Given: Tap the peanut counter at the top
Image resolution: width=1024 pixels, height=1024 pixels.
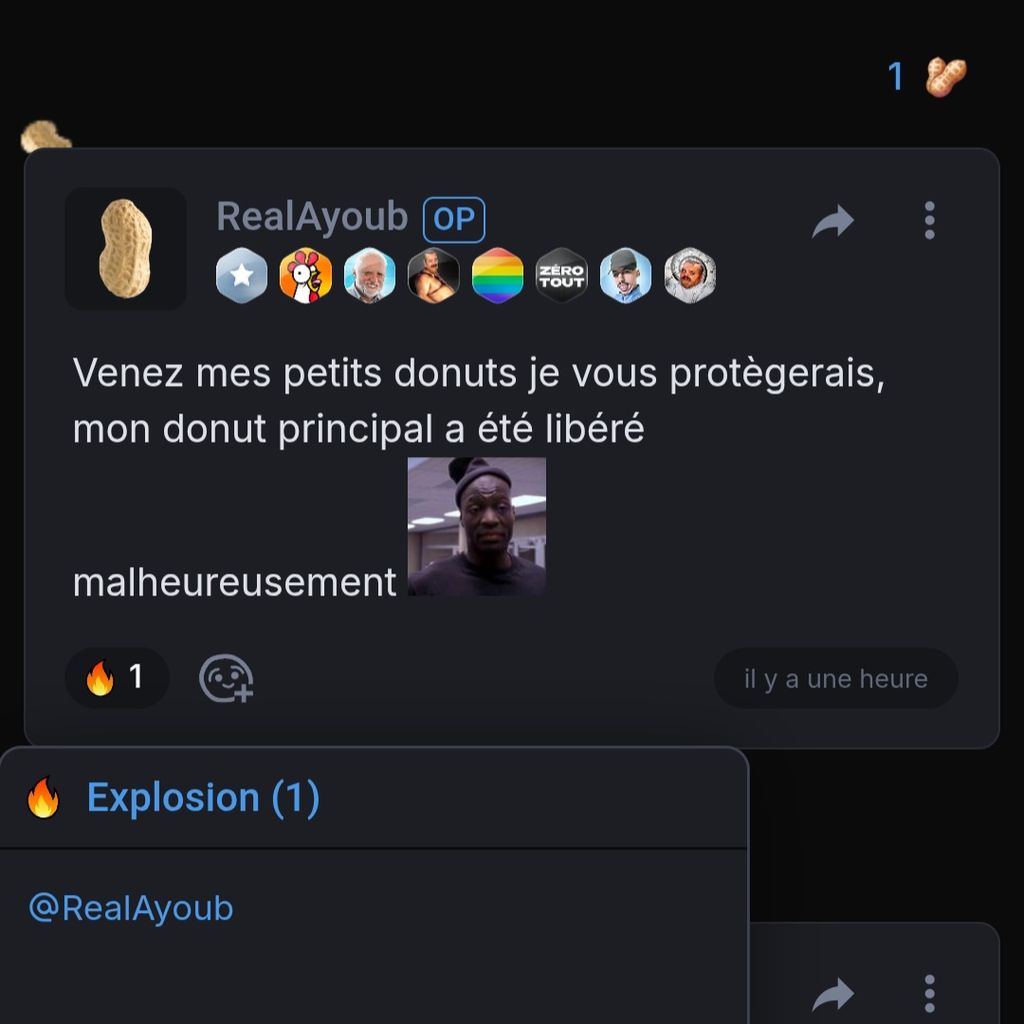Looking at the screenshot, I should (927, 77).
